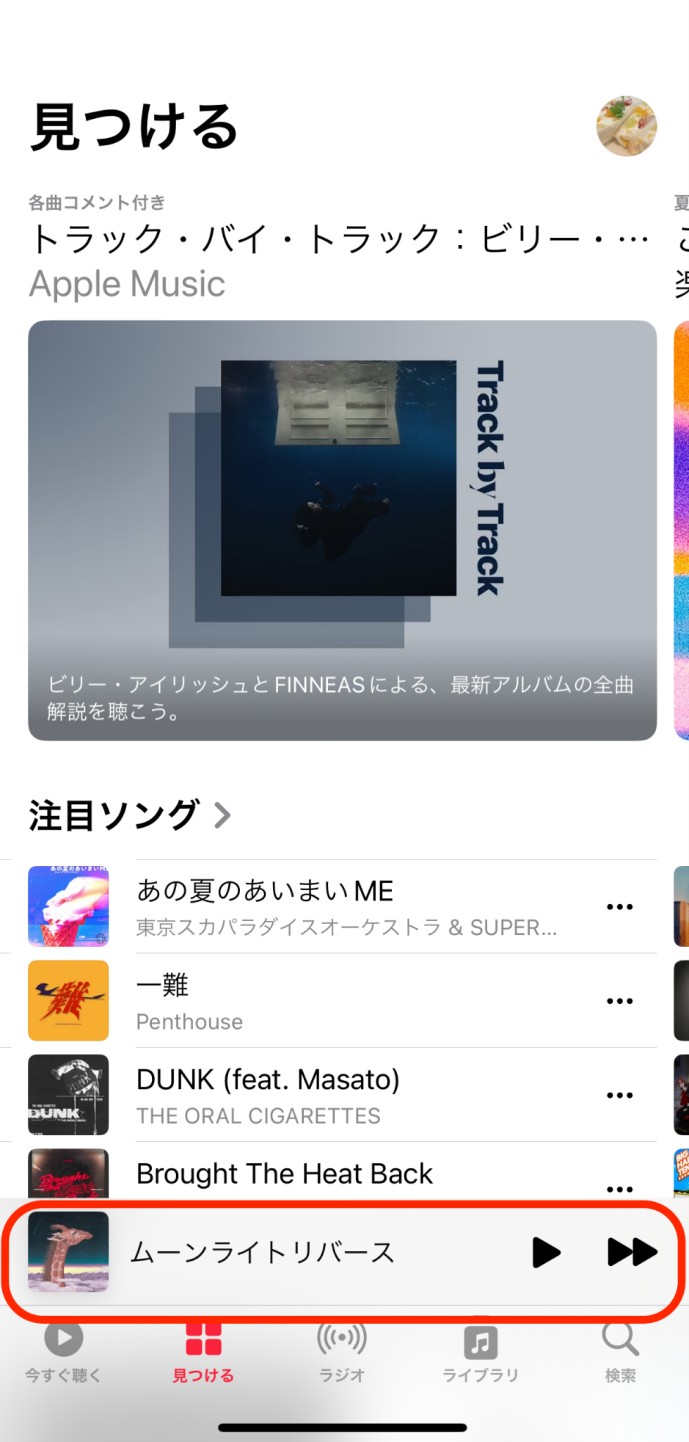The image size is (689, 1442).
Task: Play DUNK (feat. Masato)
Action: click(x=268, y=1095)
